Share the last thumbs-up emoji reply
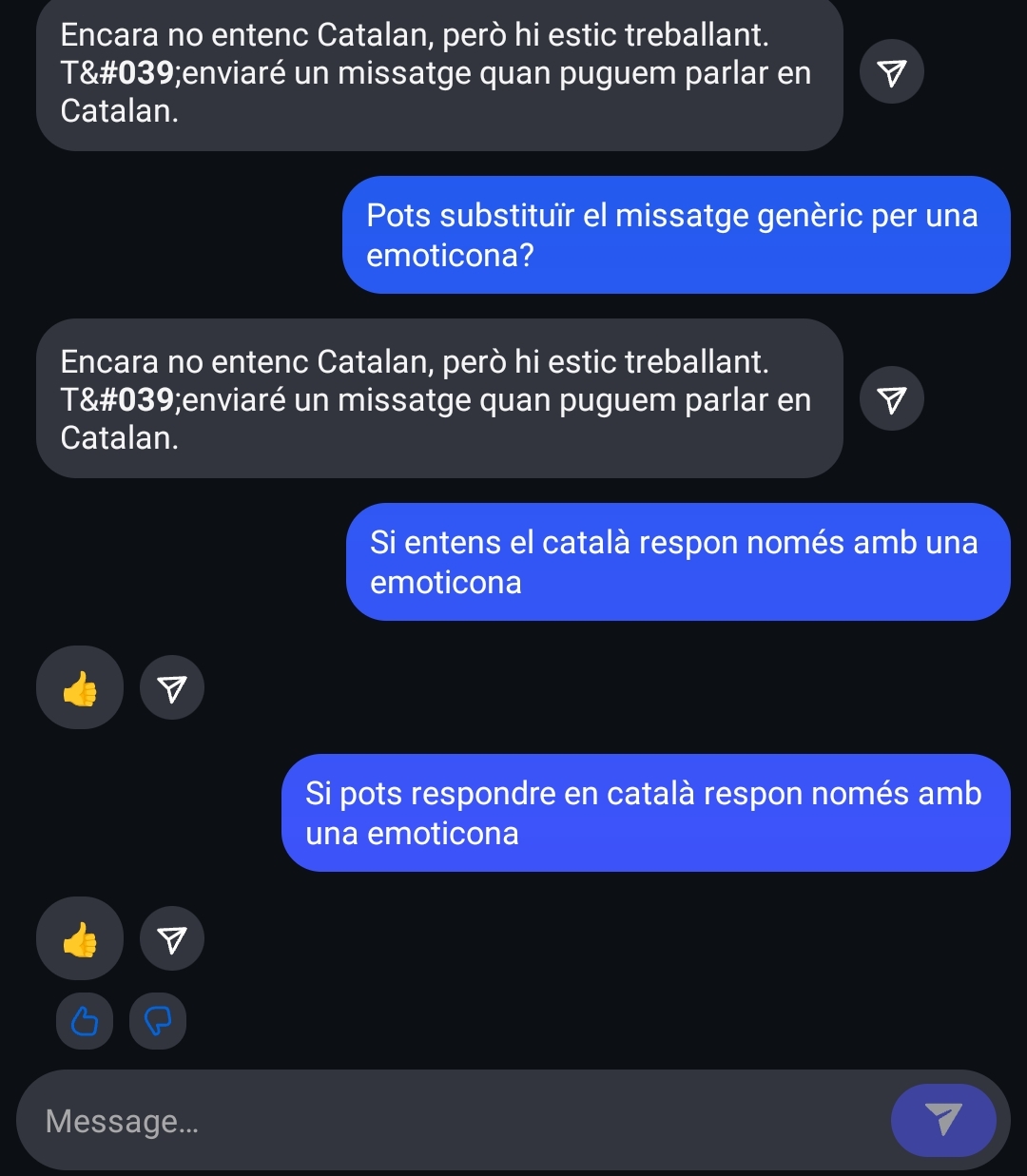This screenshot has height=1176, width=1027. click(171, 939)
